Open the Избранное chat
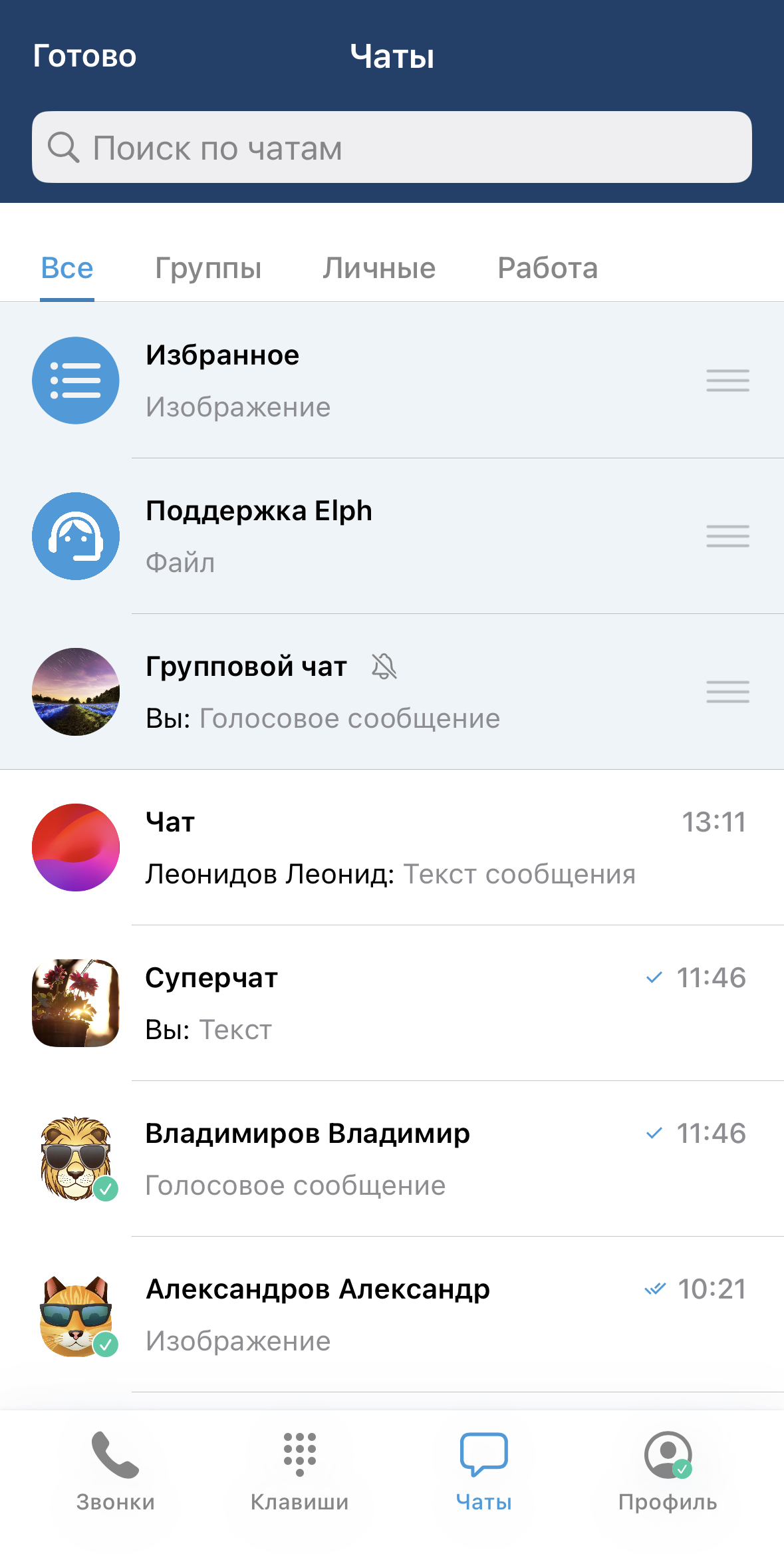The width and height of the screenshot is (784, 1554). pyautogui.click(x=332, y=381)
